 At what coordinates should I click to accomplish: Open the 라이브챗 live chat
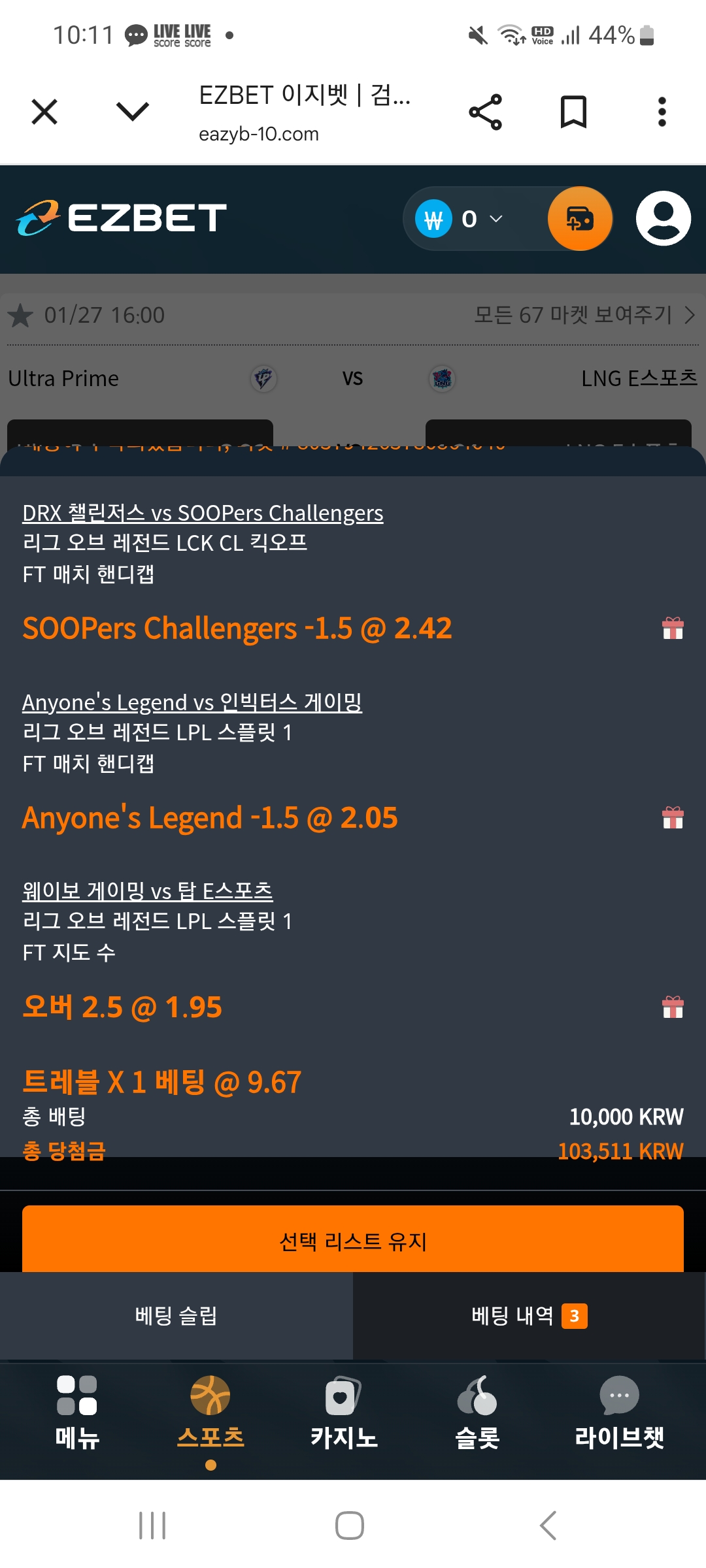619,1411
